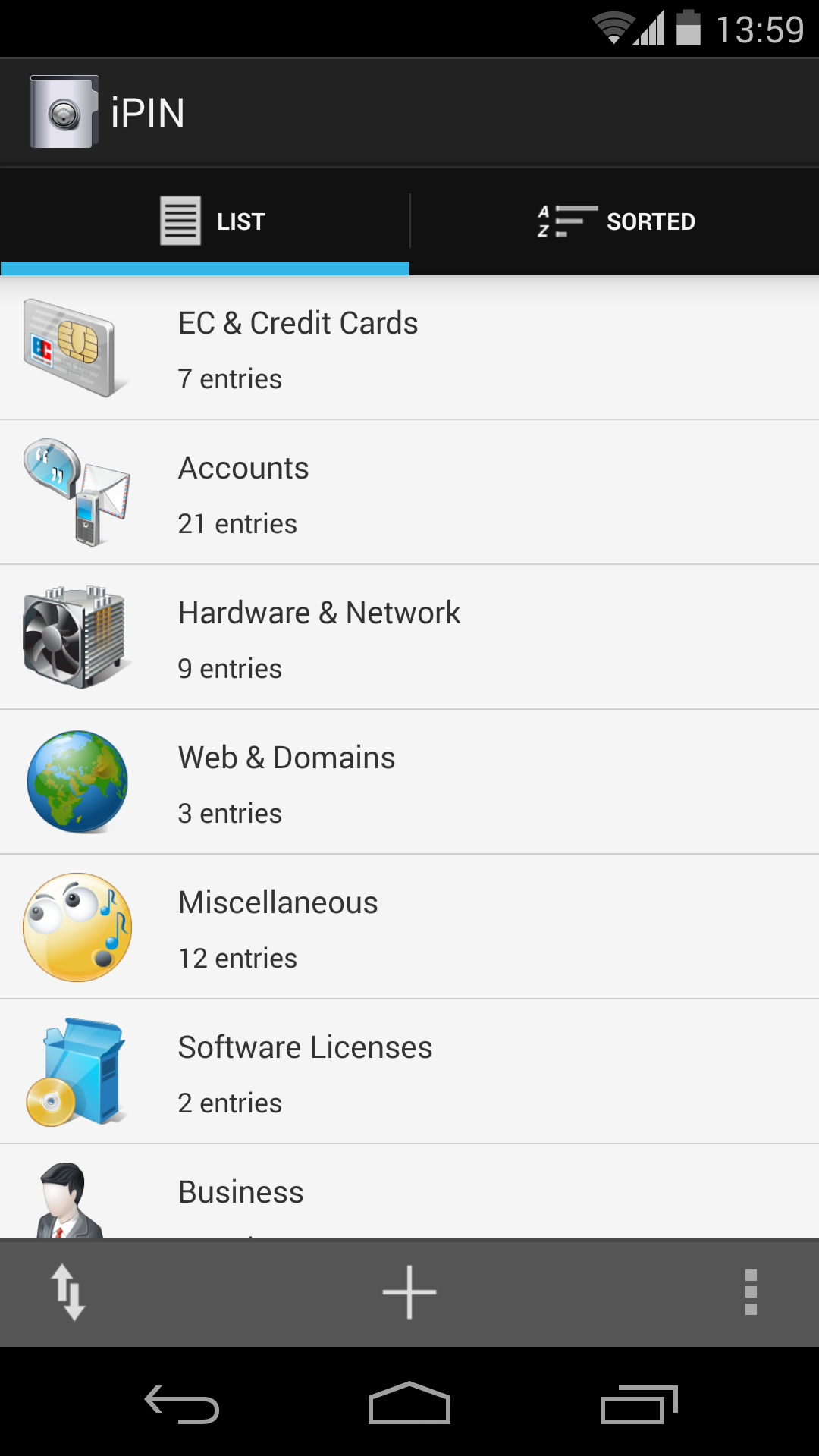Viewport: 819px width, 1456px height.
Task: Add a new entry with plus icon
Action: point(409,1292)
